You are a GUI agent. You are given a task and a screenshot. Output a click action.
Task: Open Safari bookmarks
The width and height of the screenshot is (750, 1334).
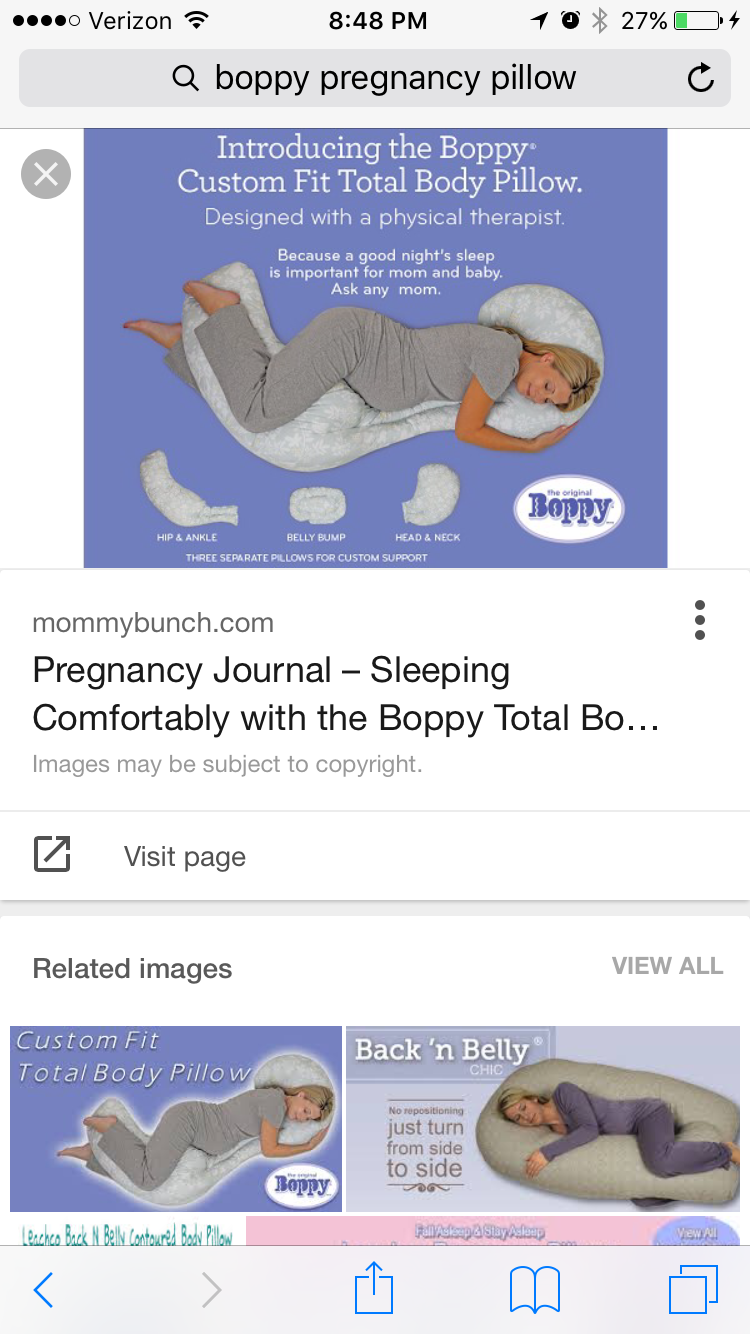(535, 1290)
